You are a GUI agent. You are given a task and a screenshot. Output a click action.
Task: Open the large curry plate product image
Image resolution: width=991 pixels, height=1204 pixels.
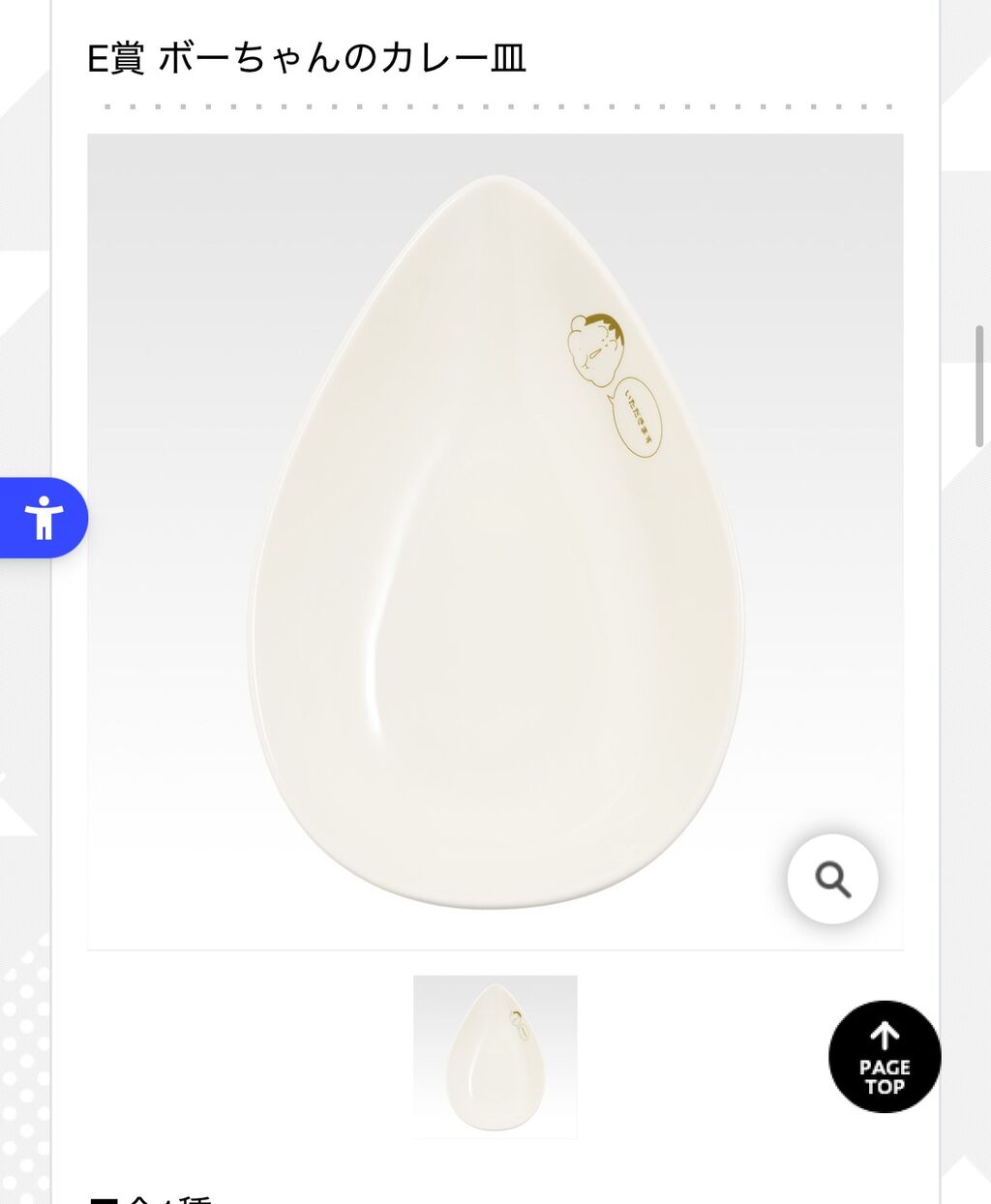[x=495, y=542]
